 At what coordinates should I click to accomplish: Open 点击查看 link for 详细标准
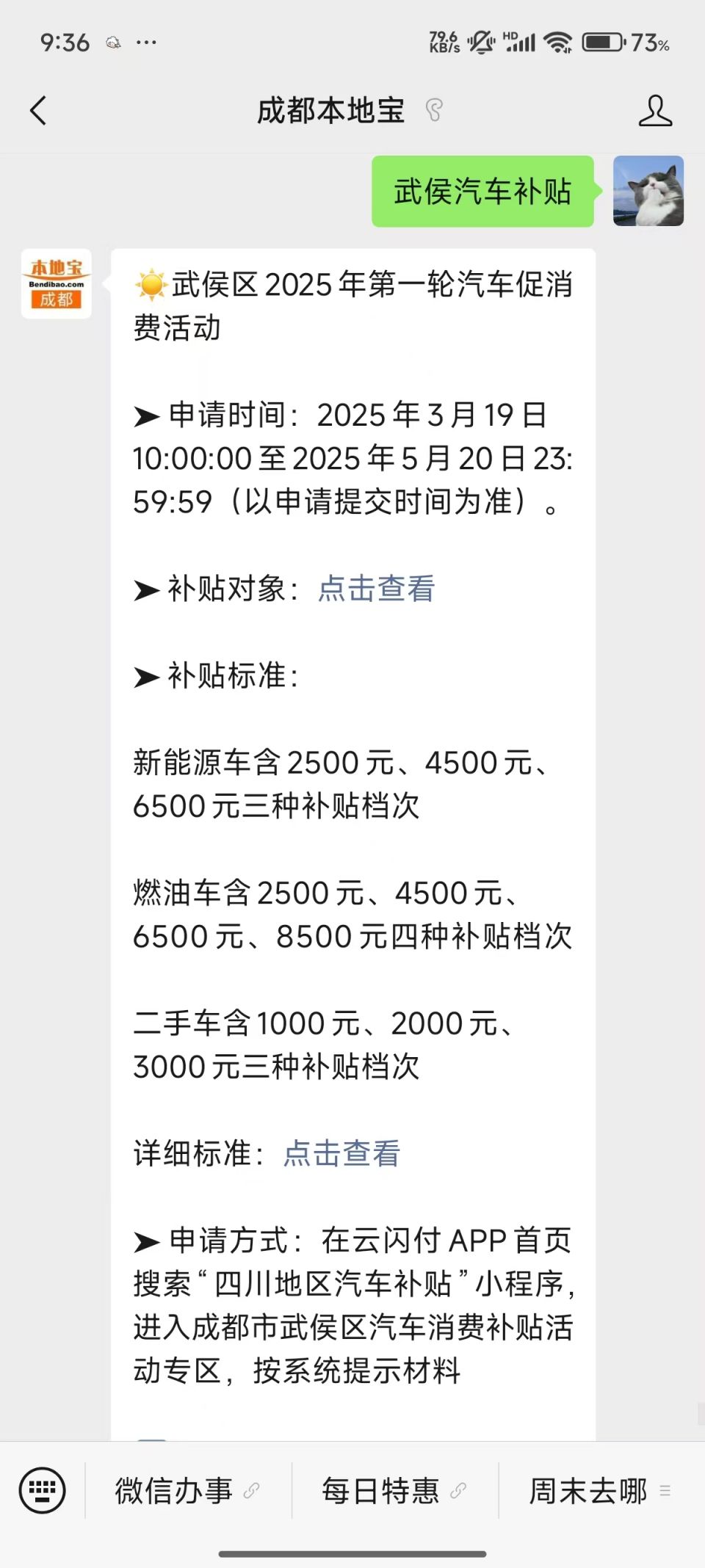tap(342, 1153)
